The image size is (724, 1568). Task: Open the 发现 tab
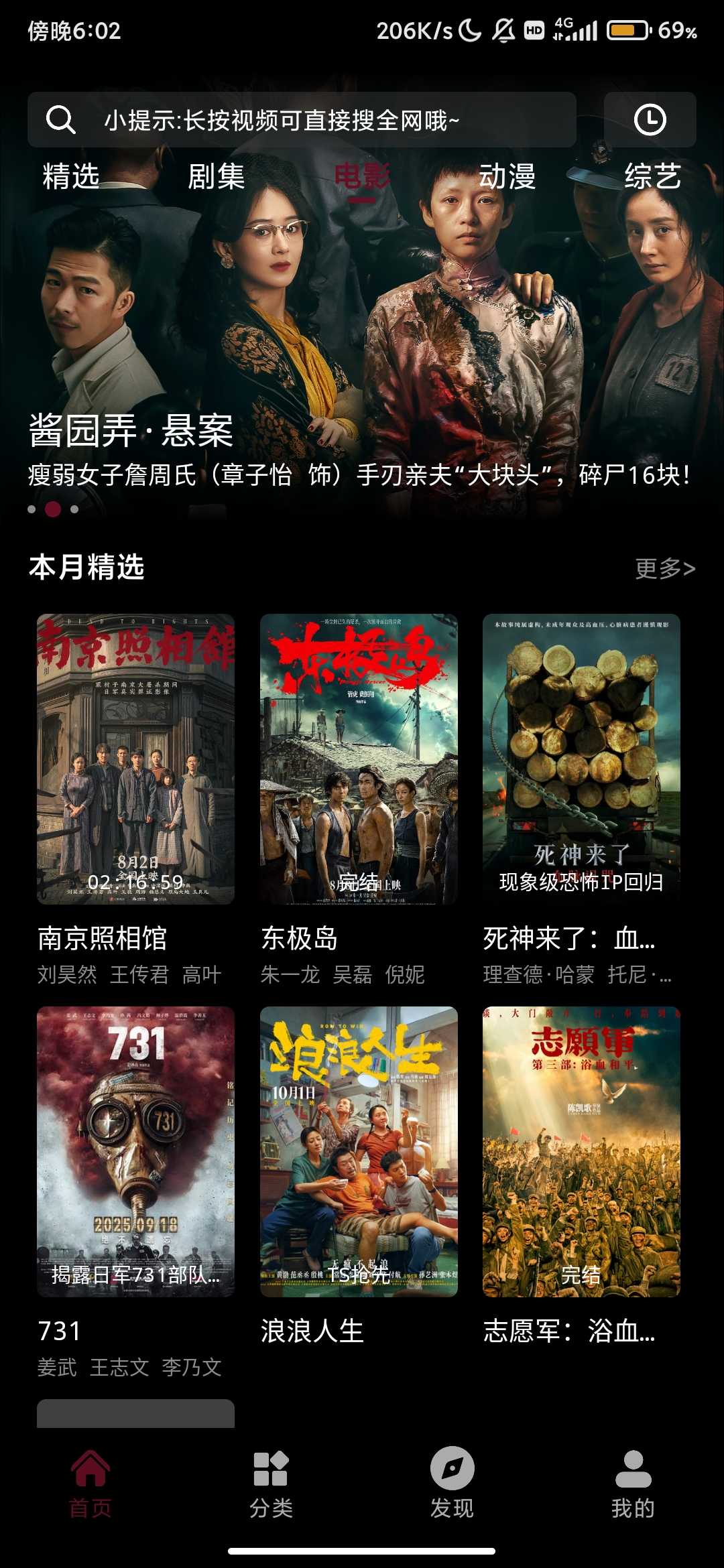click(x=452, y=1484)
